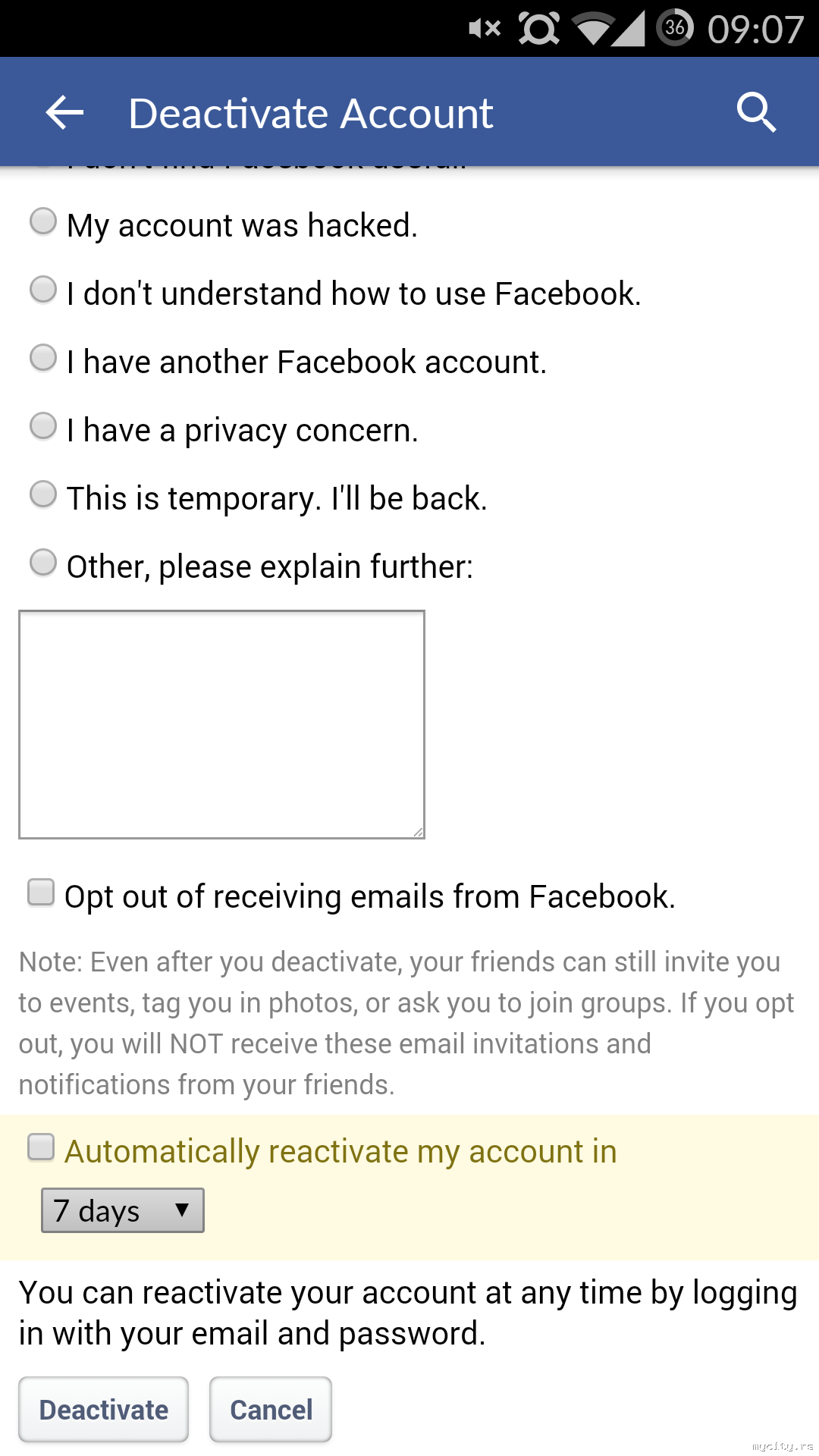The width and height of the screenshot is (819, 1456).
Task: Check opt out of receiving emails
Action: [41, 893]
